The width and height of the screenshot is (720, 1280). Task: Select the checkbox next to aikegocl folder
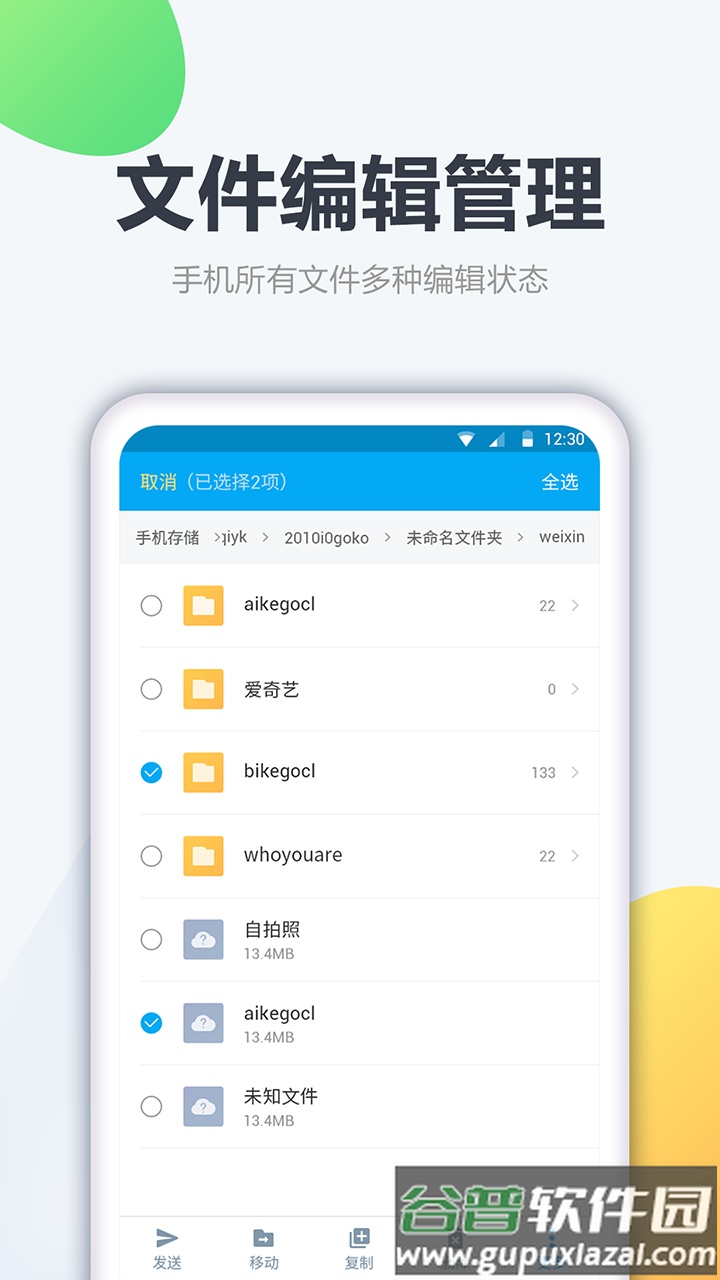pyautogui.click(x=151, y=605)
